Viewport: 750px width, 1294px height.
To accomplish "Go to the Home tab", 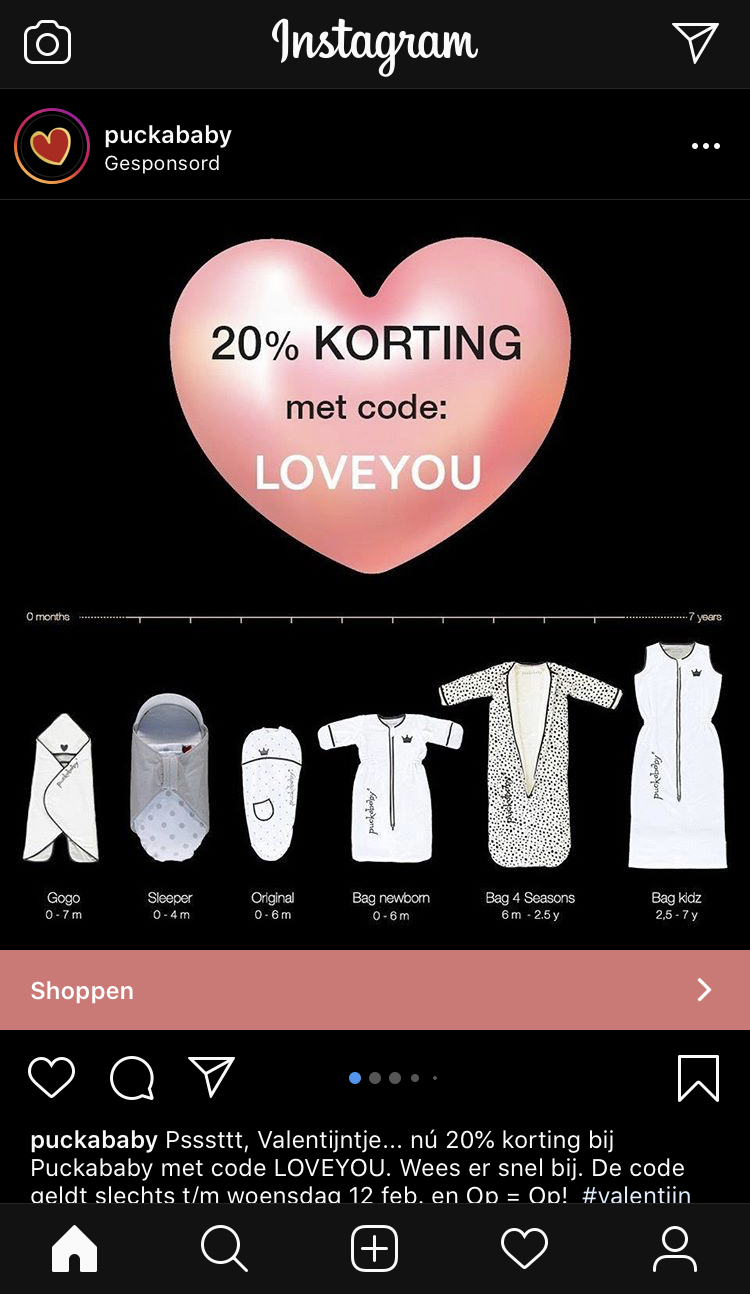I will click(x=75, y=1249).
